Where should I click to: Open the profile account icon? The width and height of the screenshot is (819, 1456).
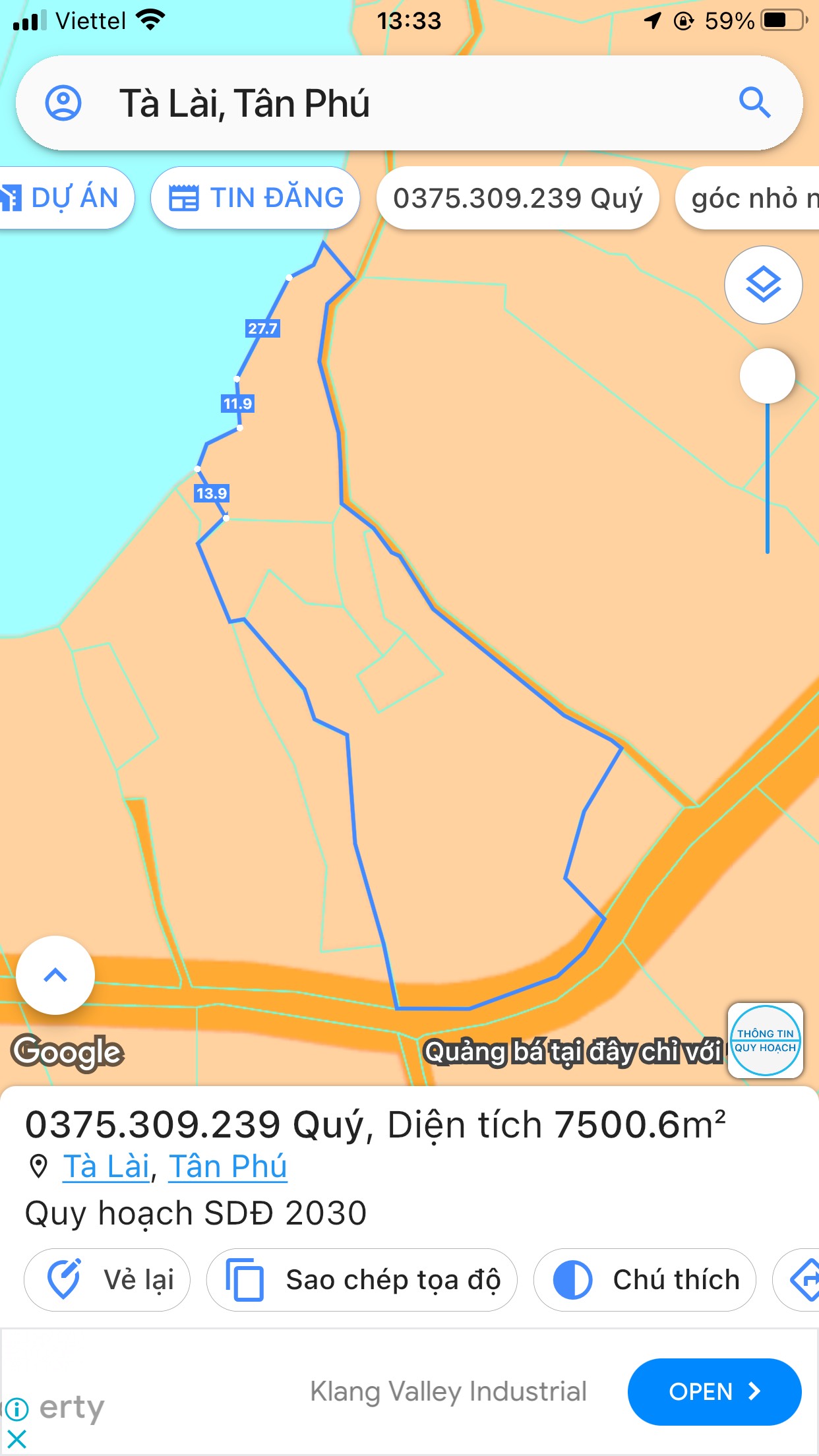tap(63, 104)
